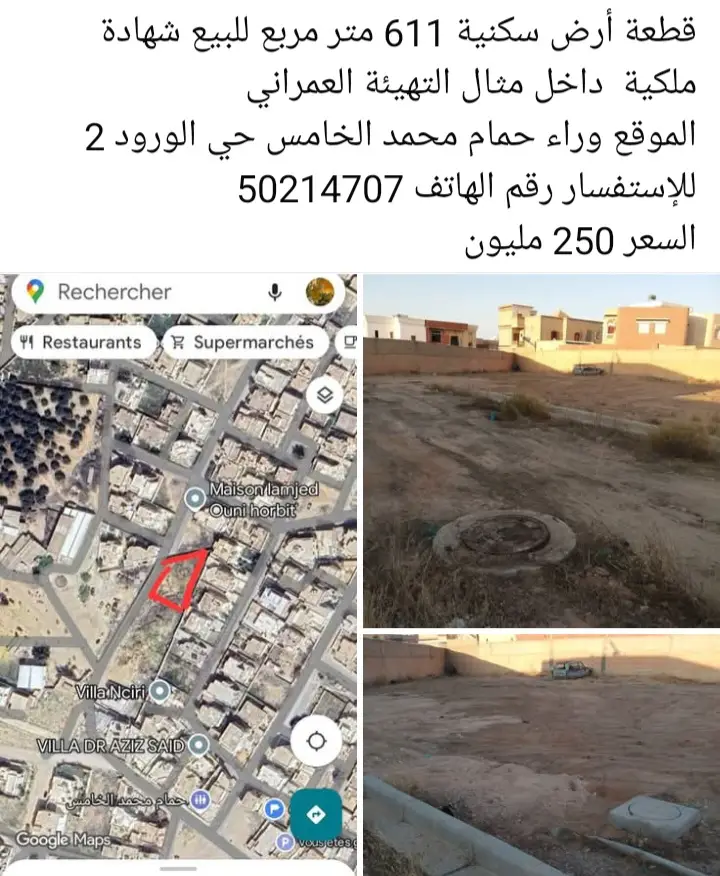Select the compass locate icon
720x876 pixels.
316,739
